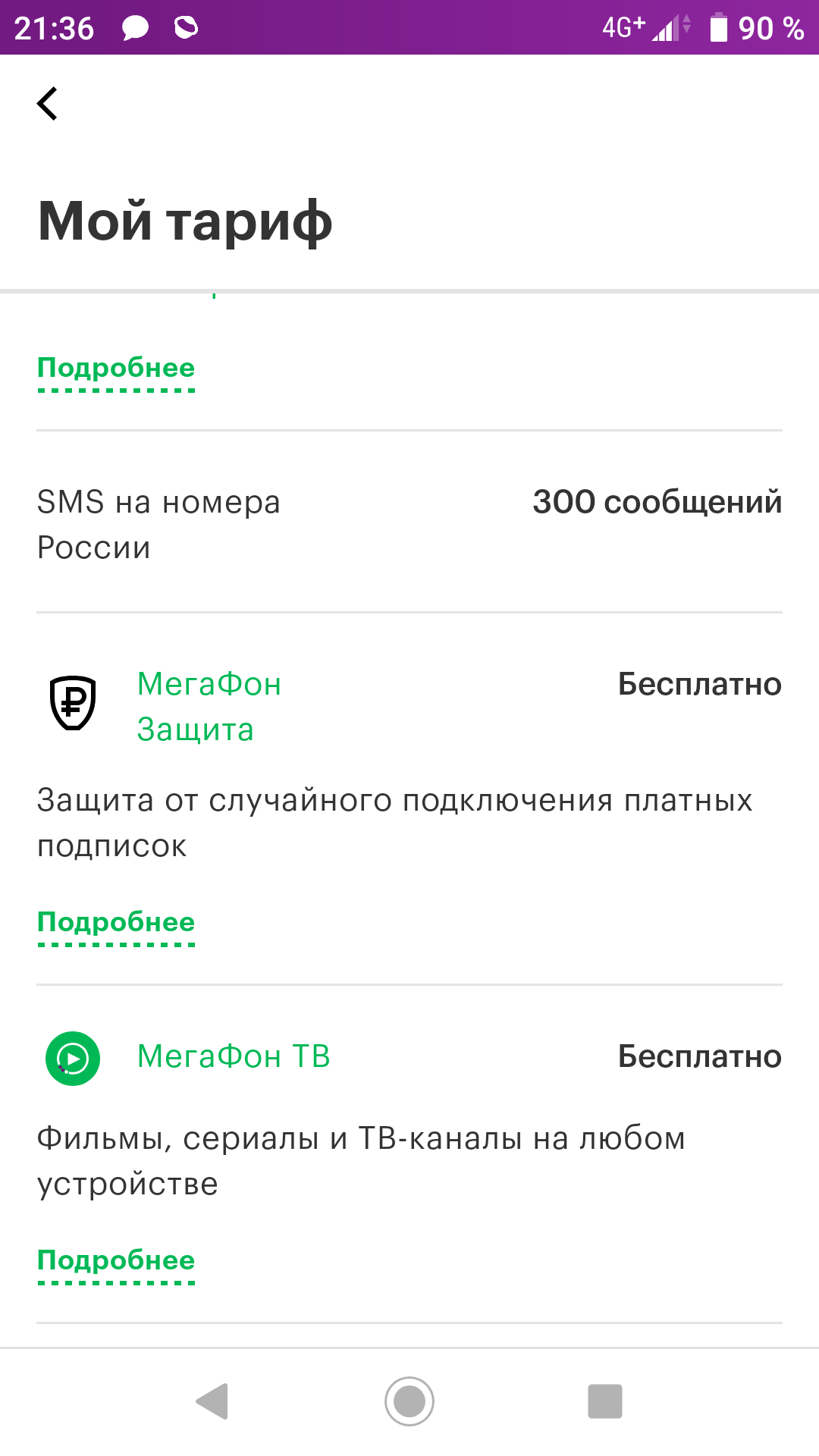Go back from the Мой тариф screen
Viewport: 819px width, 1456px height.
pos(48,104)
